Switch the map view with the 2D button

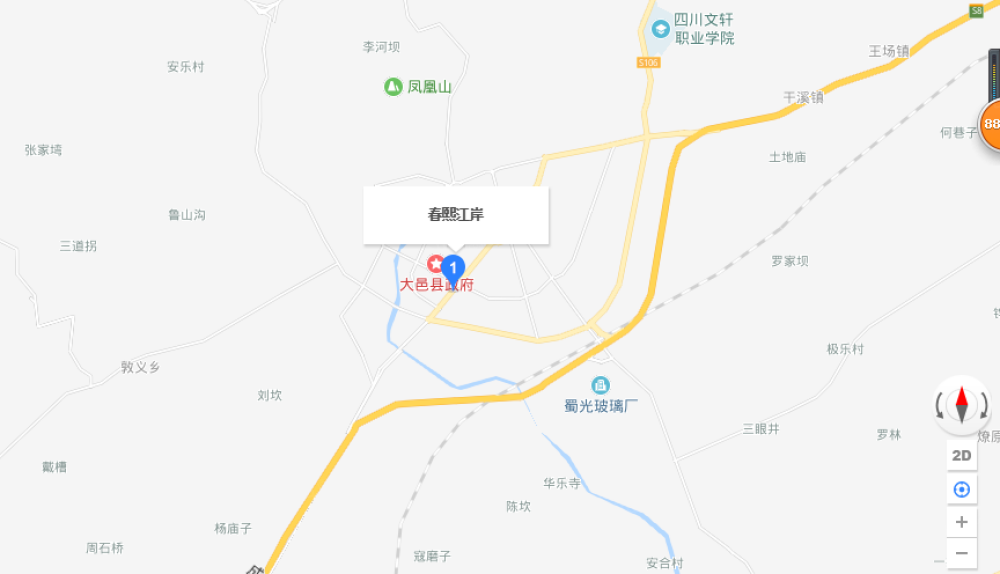click(x=961, y=455)
